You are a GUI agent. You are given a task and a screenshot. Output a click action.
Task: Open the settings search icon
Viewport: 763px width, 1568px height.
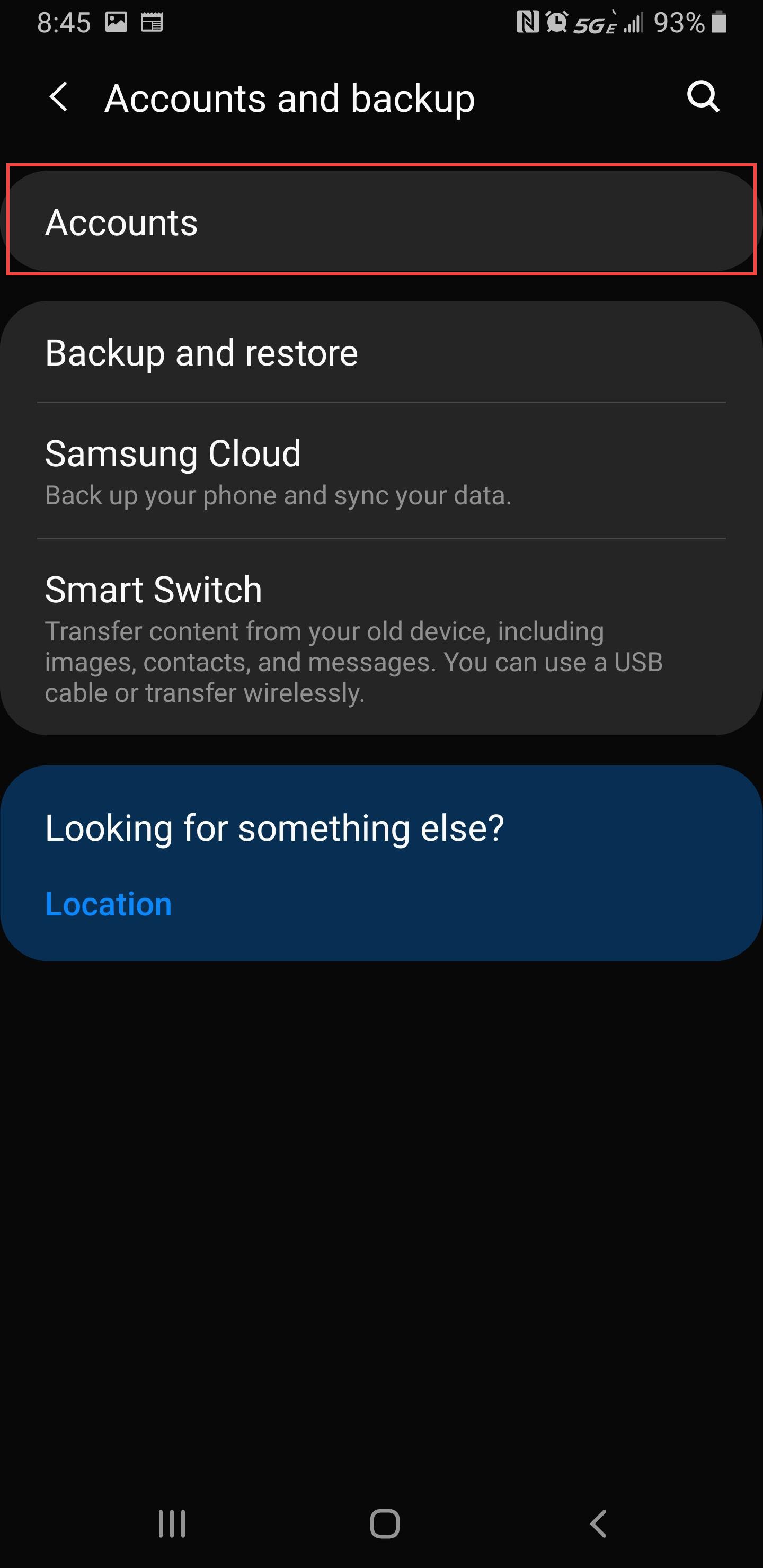[703, 97]
